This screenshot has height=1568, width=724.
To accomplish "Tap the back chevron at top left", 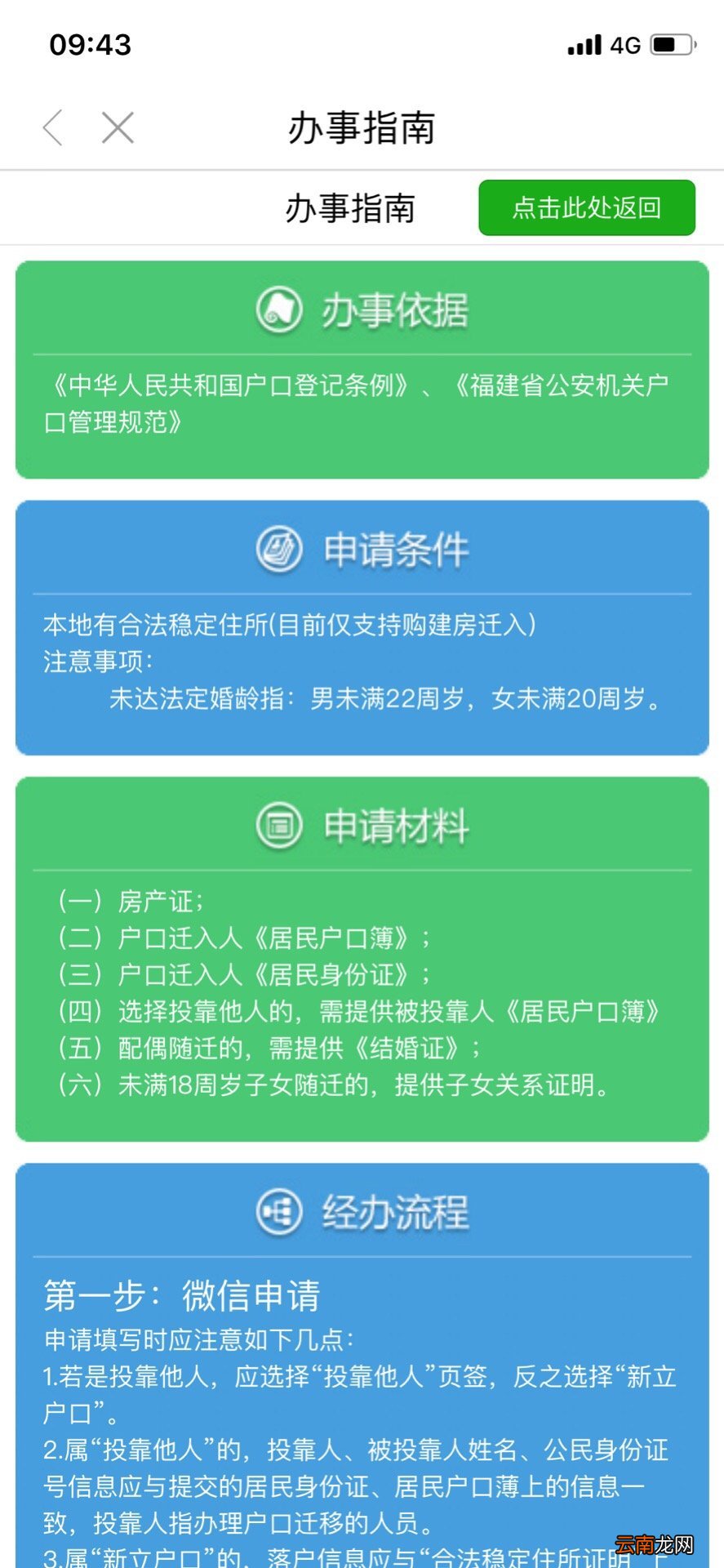I will pos(51,127).
